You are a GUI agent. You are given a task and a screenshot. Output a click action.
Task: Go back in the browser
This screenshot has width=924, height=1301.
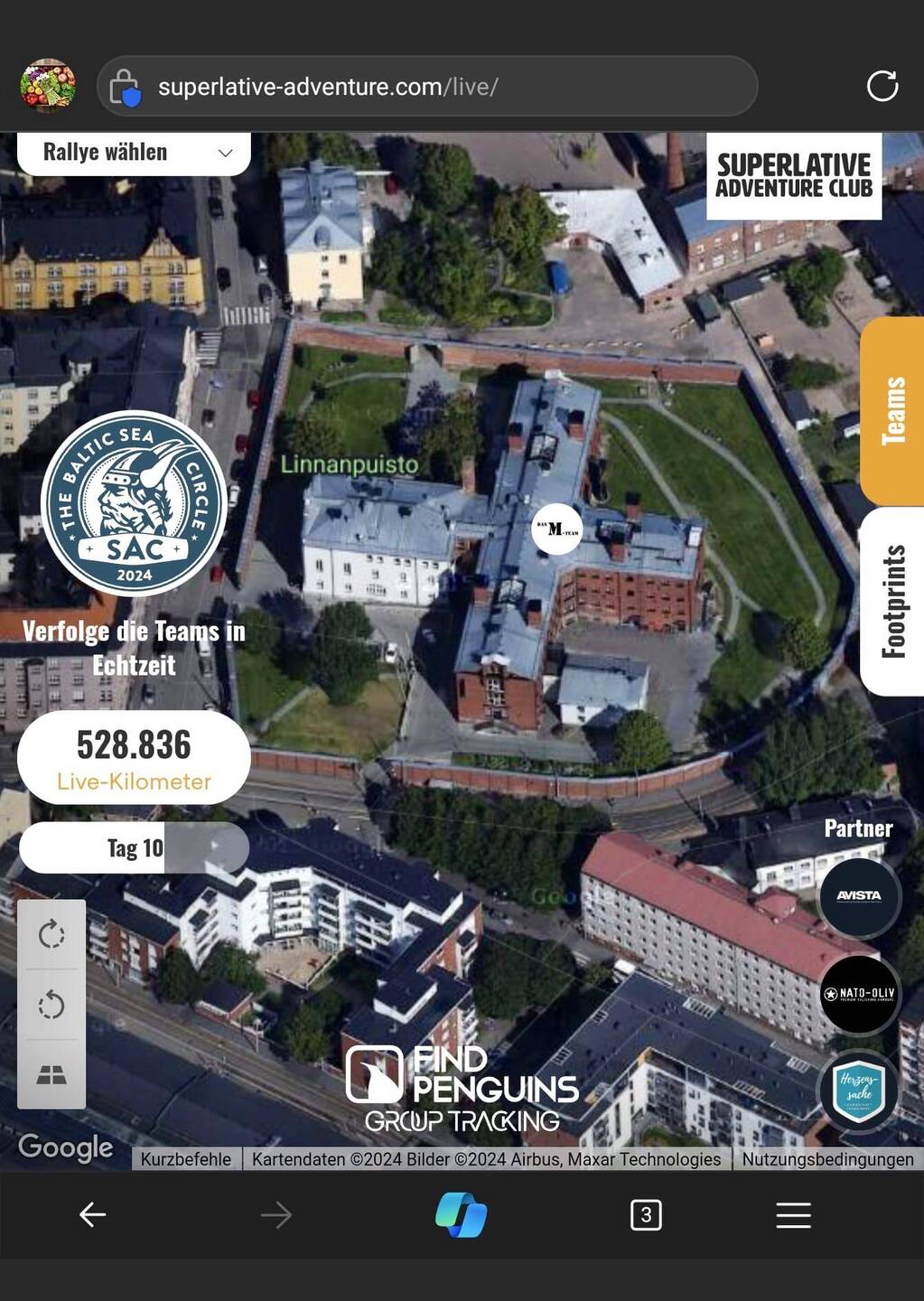tap(92, 1215)
